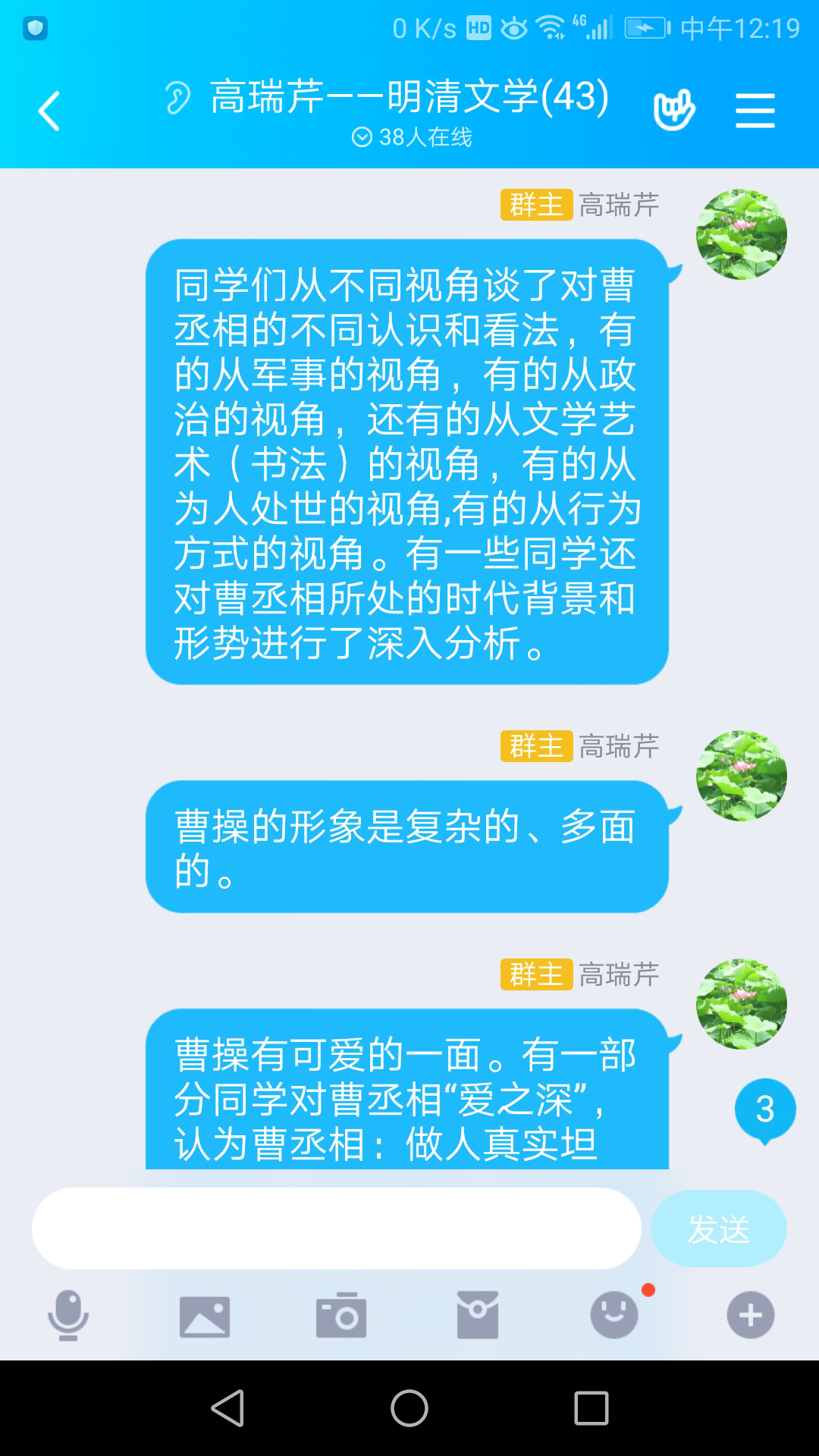
Task: Go back from the group chat
Action: pos(49,111)
